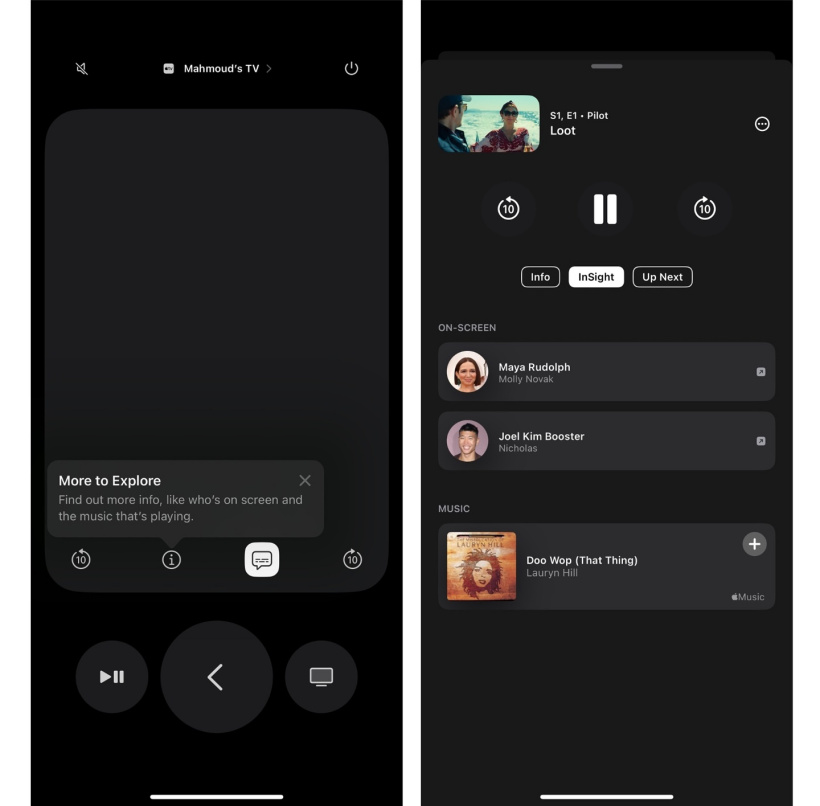This screenshot has width=820, height=806.
Task: Switch to the Info tab
Action: tap(540, 277)
